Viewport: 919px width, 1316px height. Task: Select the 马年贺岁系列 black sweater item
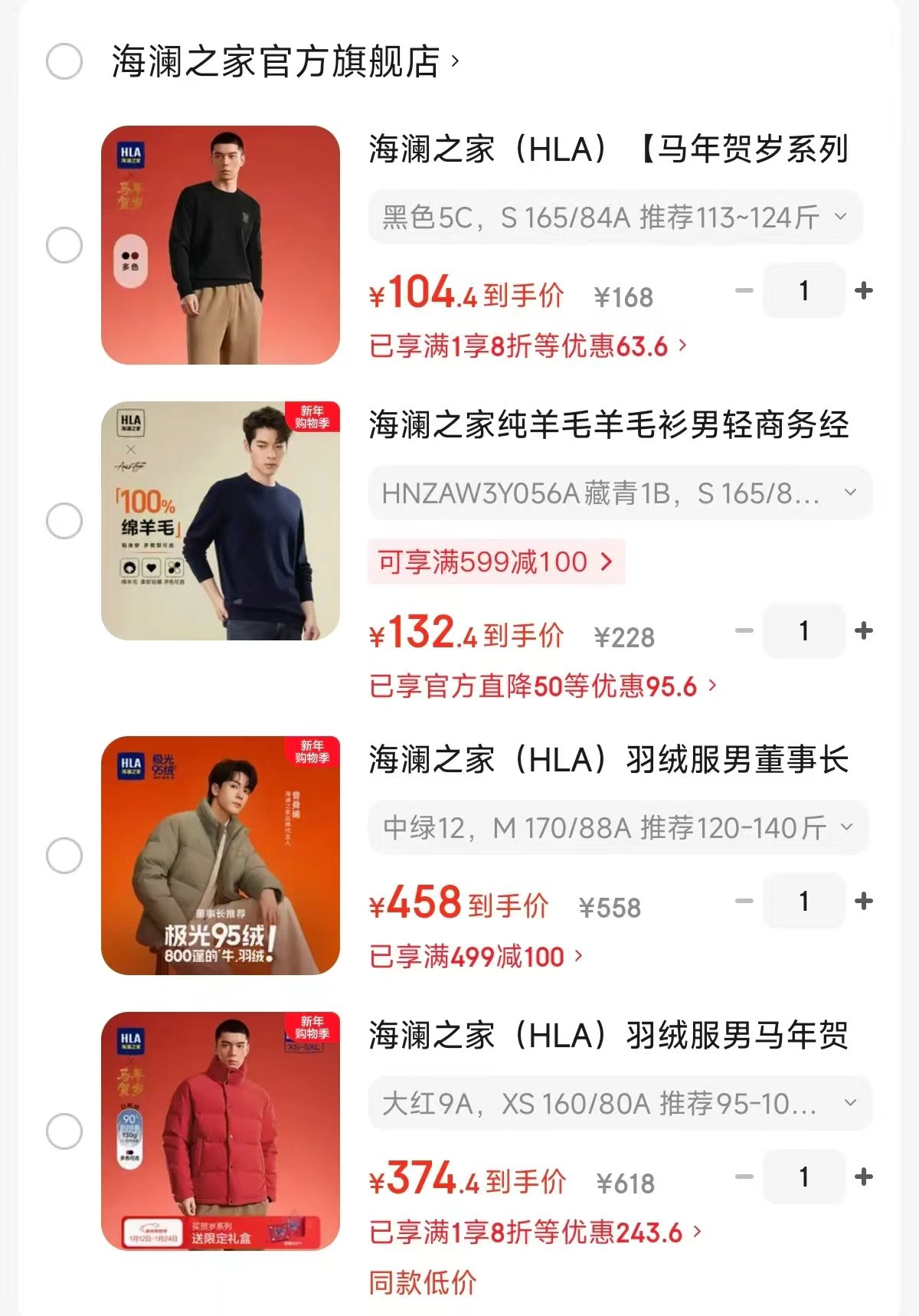click(64, 245)
